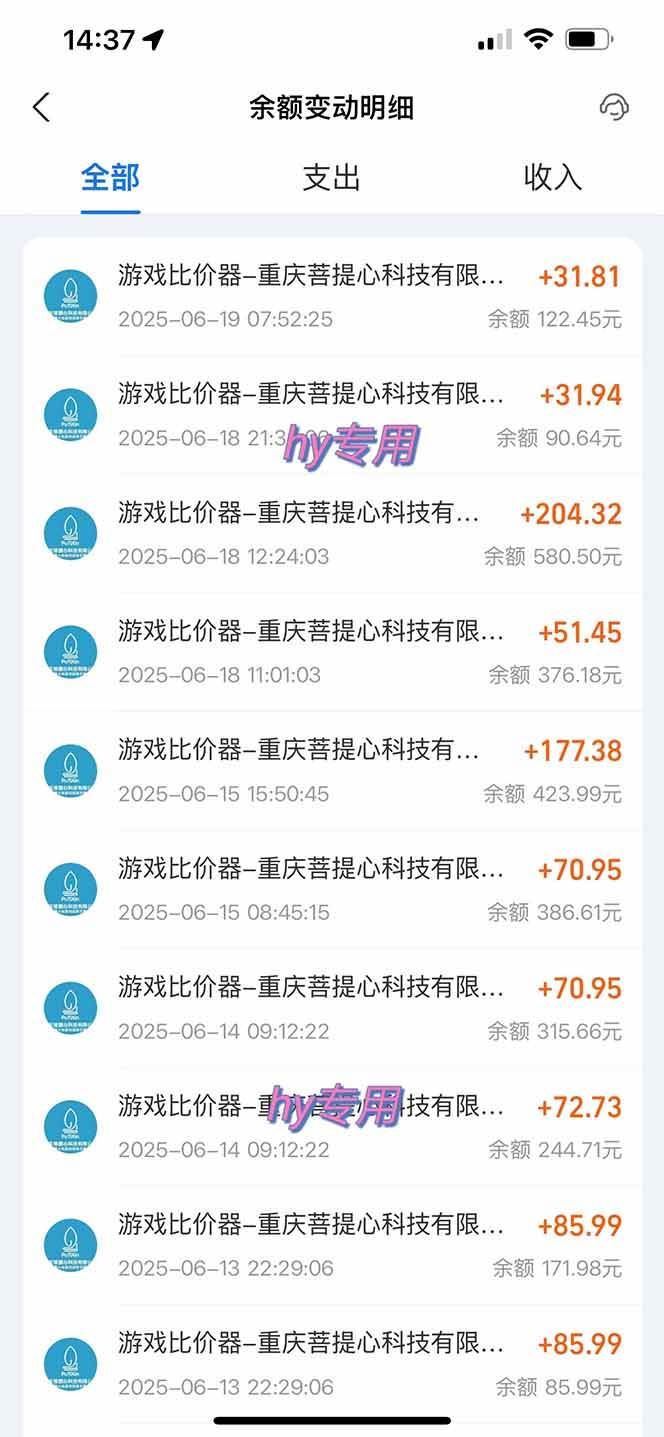View the +72.73 transaction details

[x=332, y=1127]
